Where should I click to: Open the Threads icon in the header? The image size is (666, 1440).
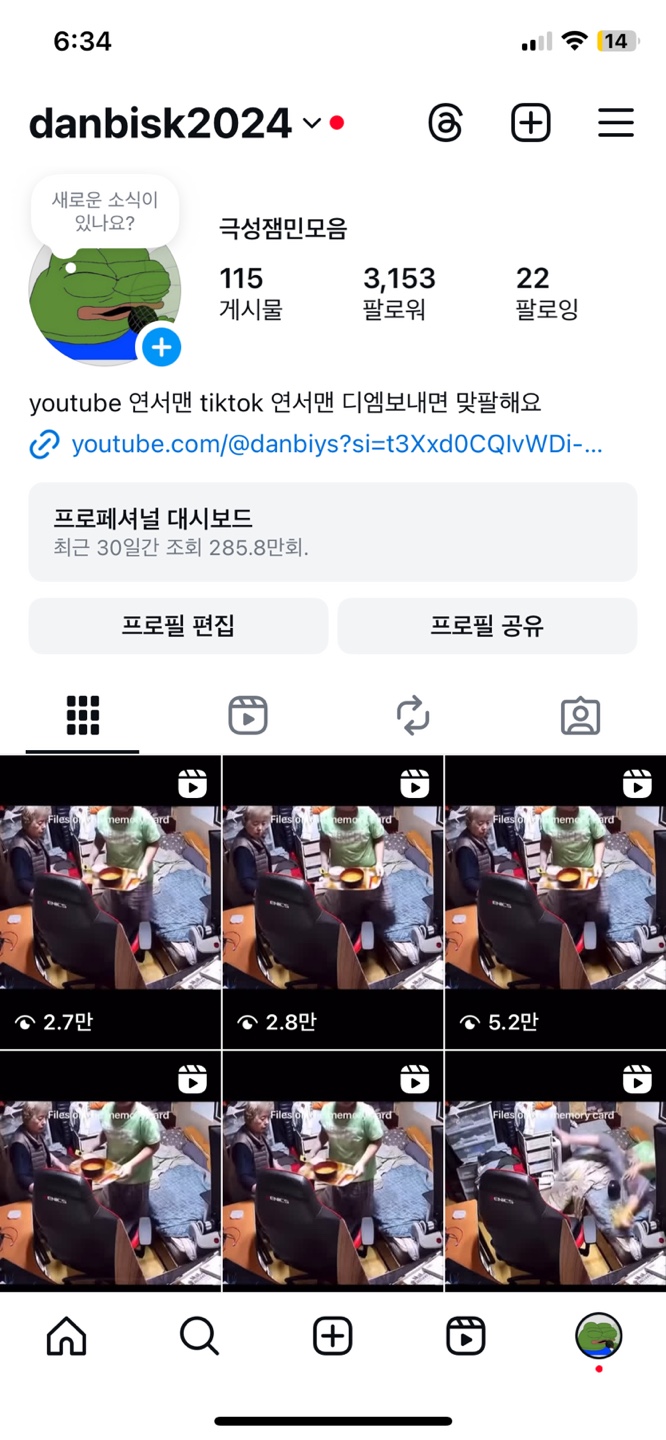pyautogui.click(x=445, y=123)
